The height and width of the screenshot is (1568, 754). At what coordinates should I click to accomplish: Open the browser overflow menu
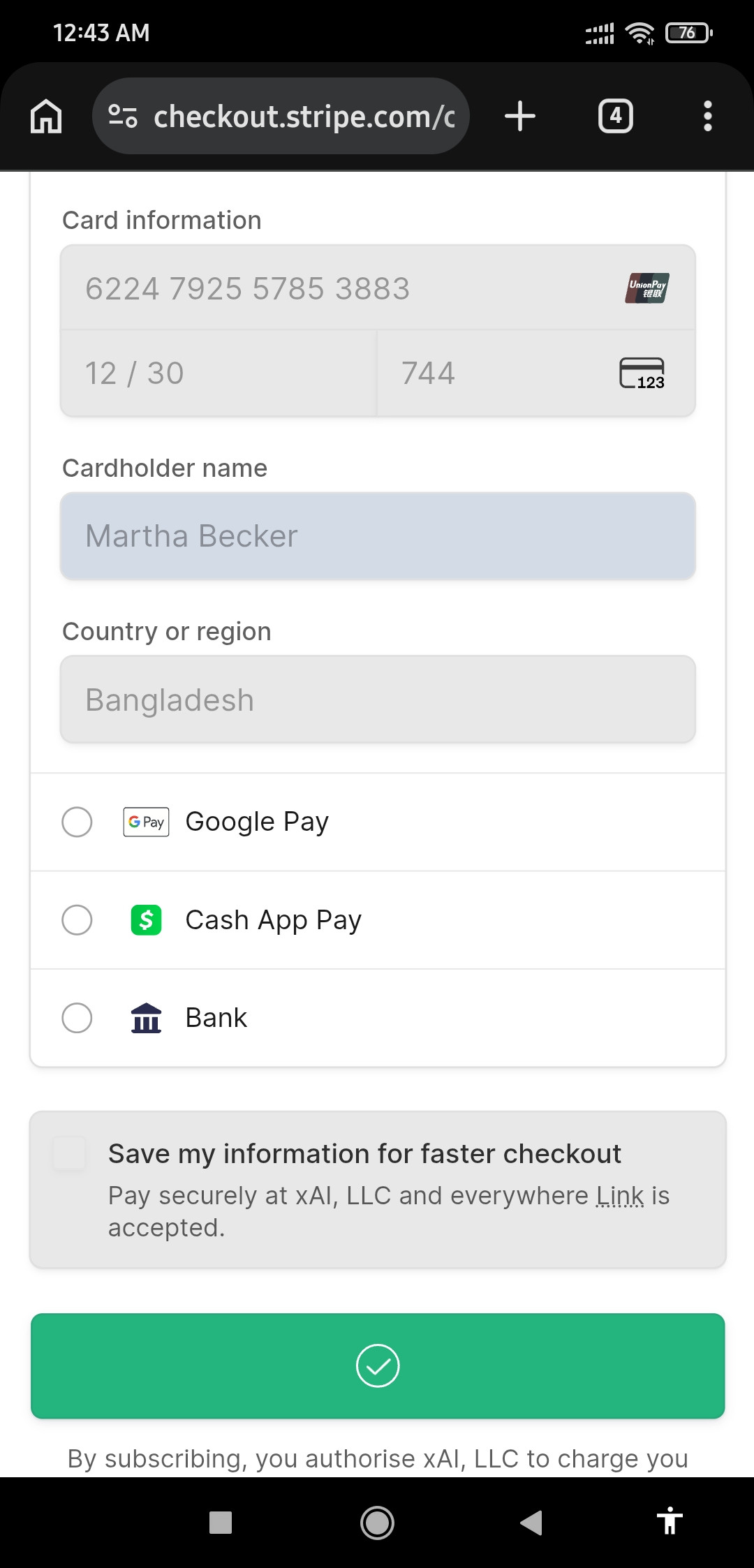(707, 116)
